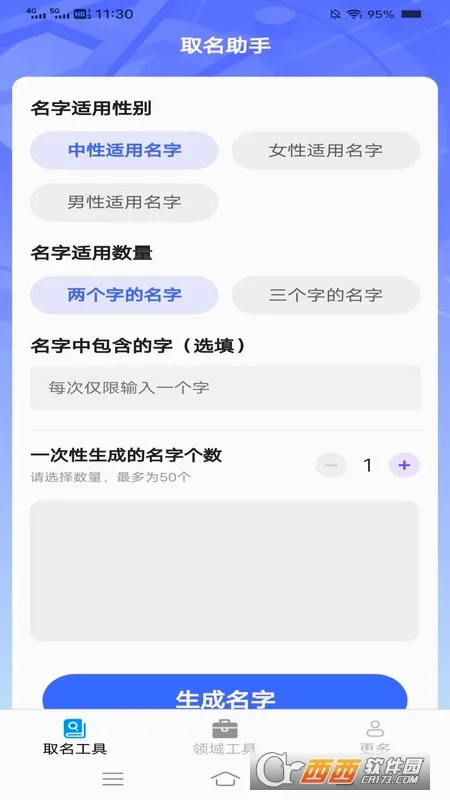Select 中性适用名字 gender option
This screenshot has width=450, height=800.
click(x=124, y=150)
